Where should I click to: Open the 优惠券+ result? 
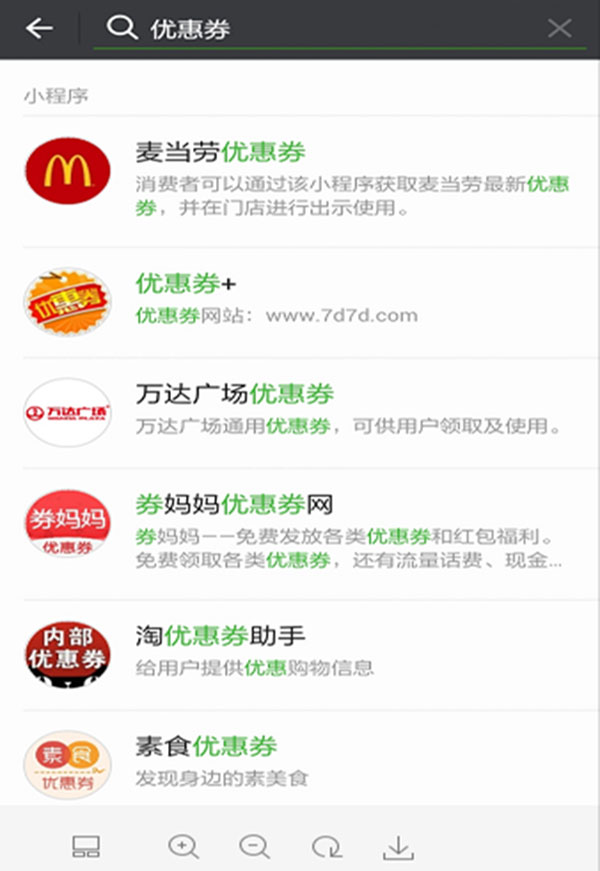tap(300, 301)
